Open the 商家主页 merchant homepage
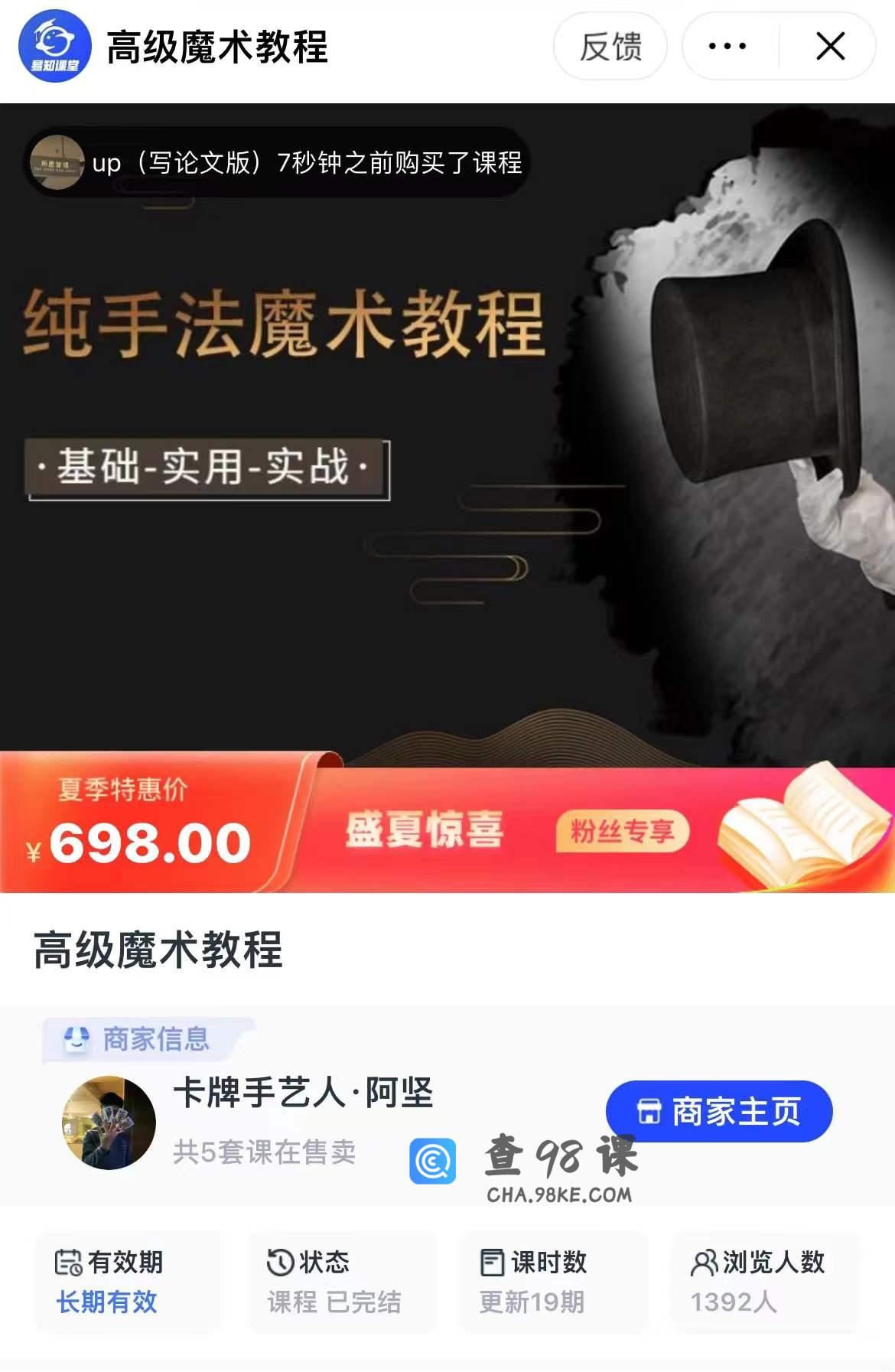The width and height of the screenshot is (895, 1372). [x=719, y=1111]
